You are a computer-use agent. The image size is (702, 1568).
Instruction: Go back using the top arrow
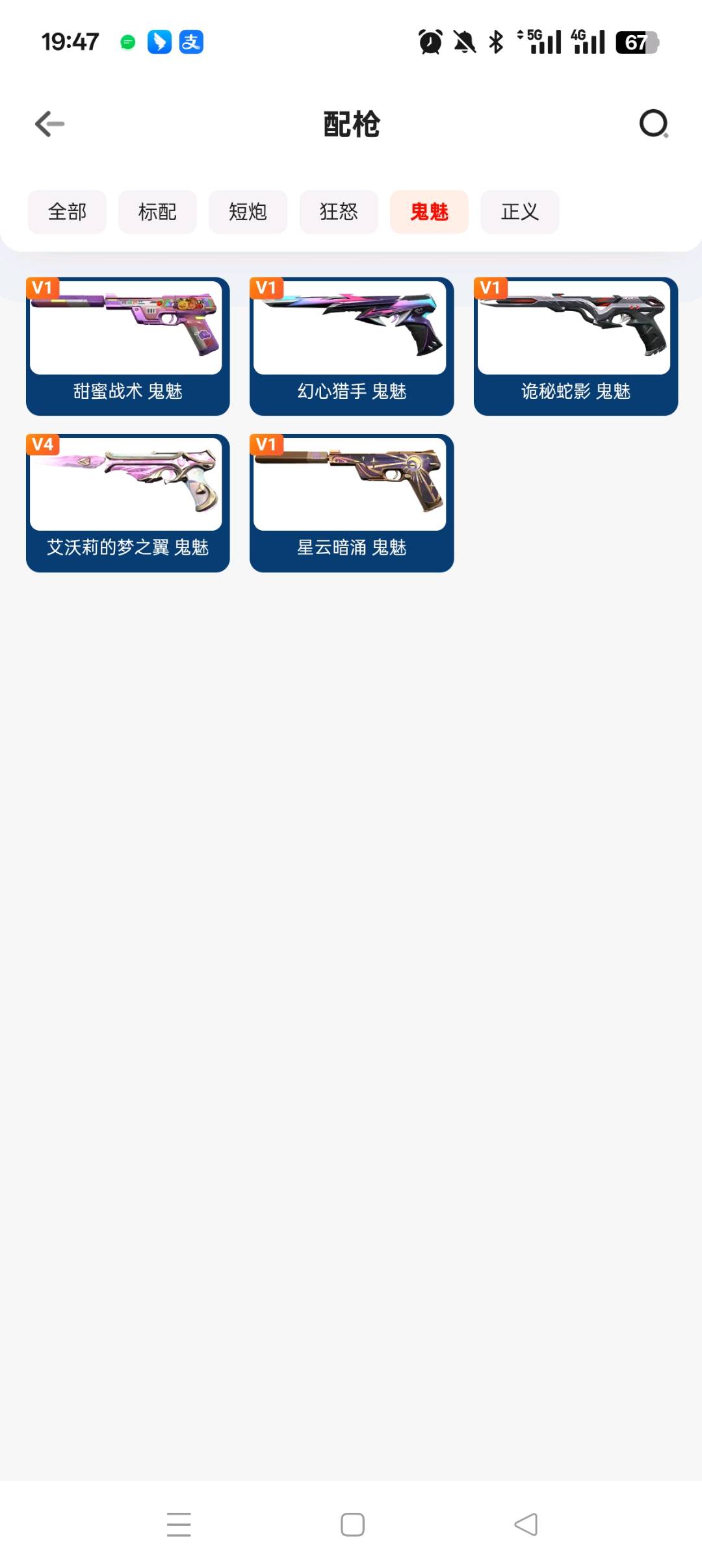(x=49, y=124)
